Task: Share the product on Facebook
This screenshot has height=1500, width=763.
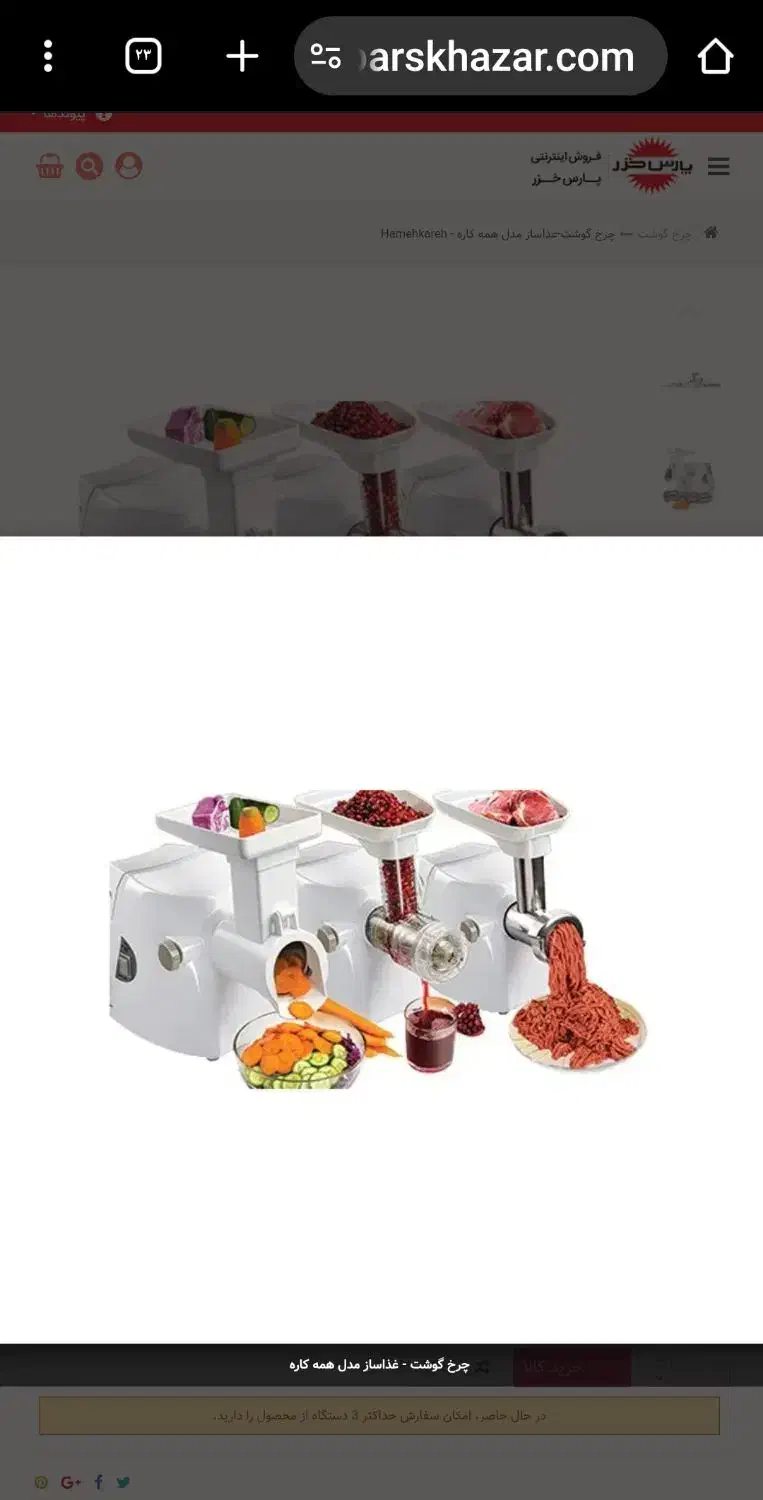Action: tap(98, 1482)
